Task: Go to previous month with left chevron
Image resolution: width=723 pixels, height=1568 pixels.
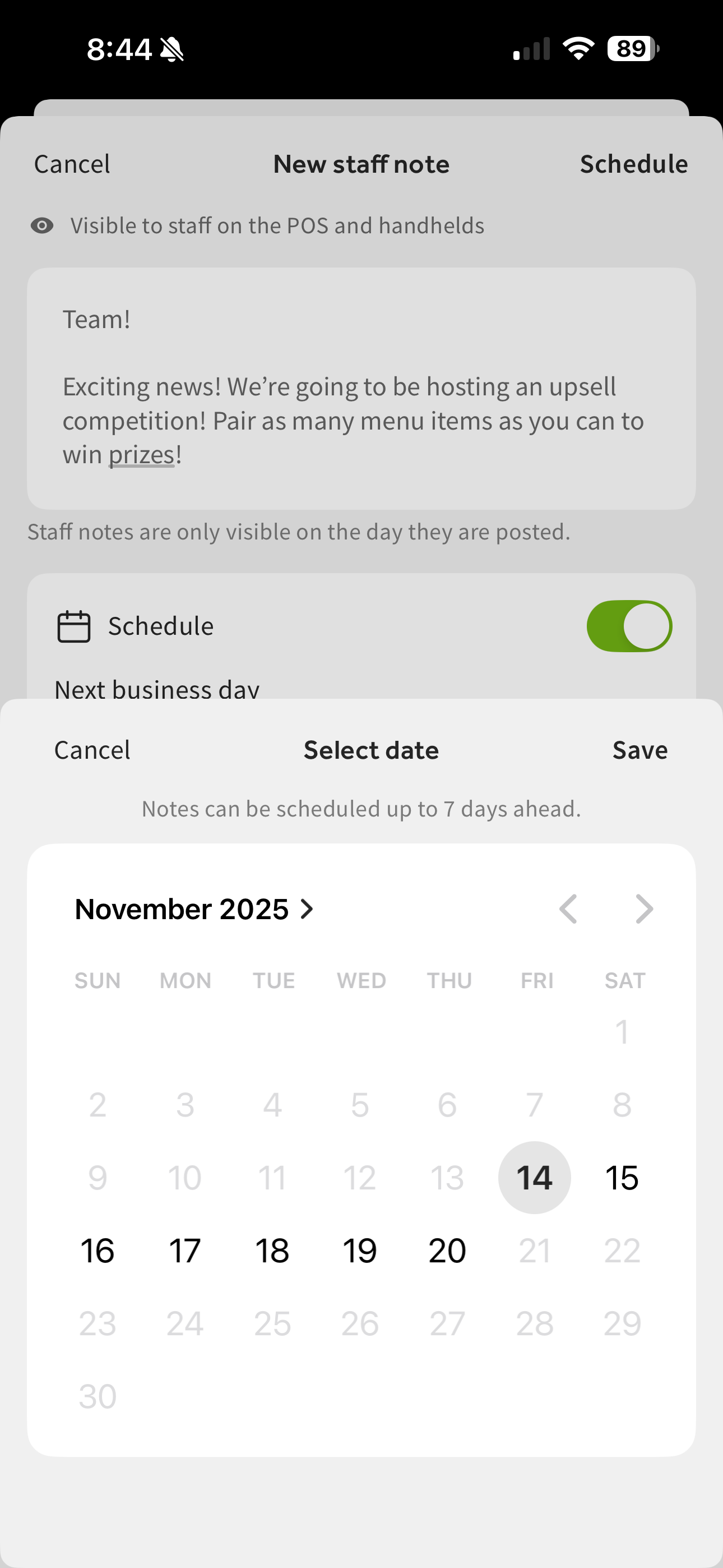Action: pyautogui.click(x=568, y=909)
